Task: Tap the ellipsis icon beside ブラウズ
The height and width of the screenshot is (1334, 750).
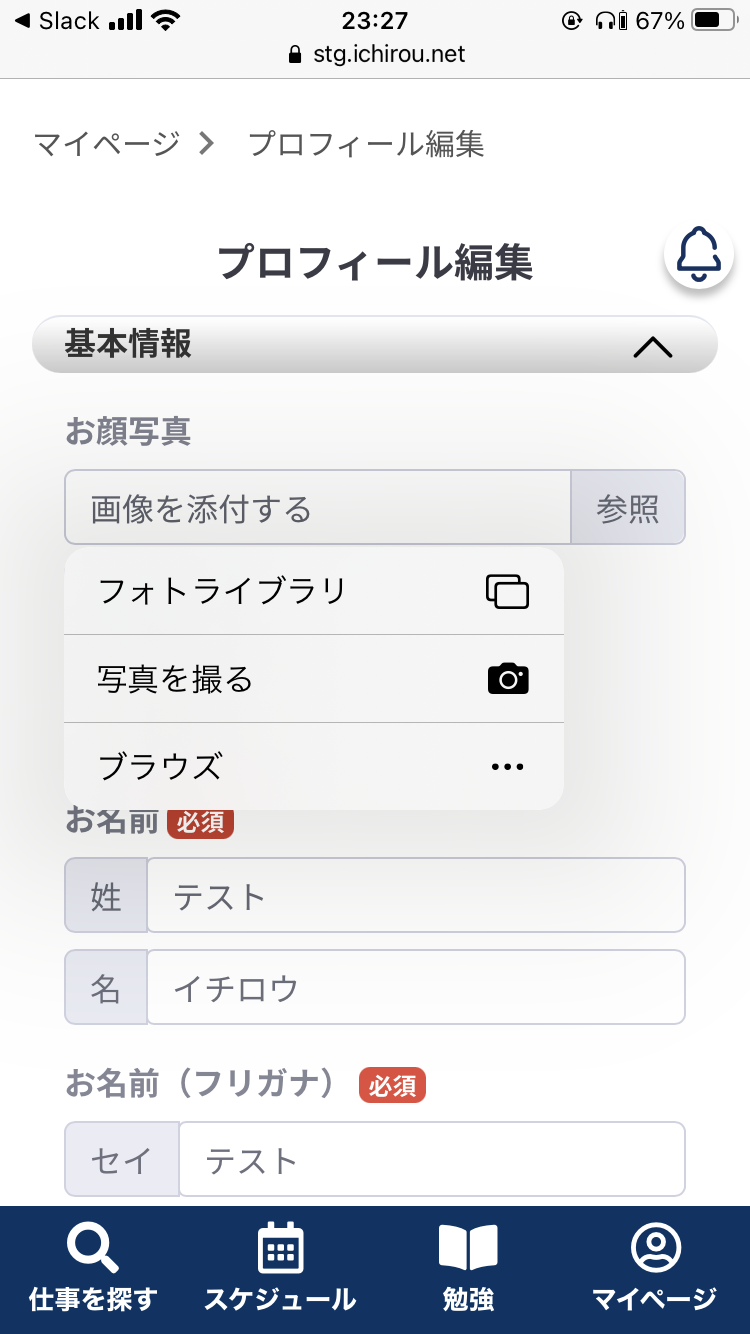Action: pyautogui.click(x=507, y=766)
